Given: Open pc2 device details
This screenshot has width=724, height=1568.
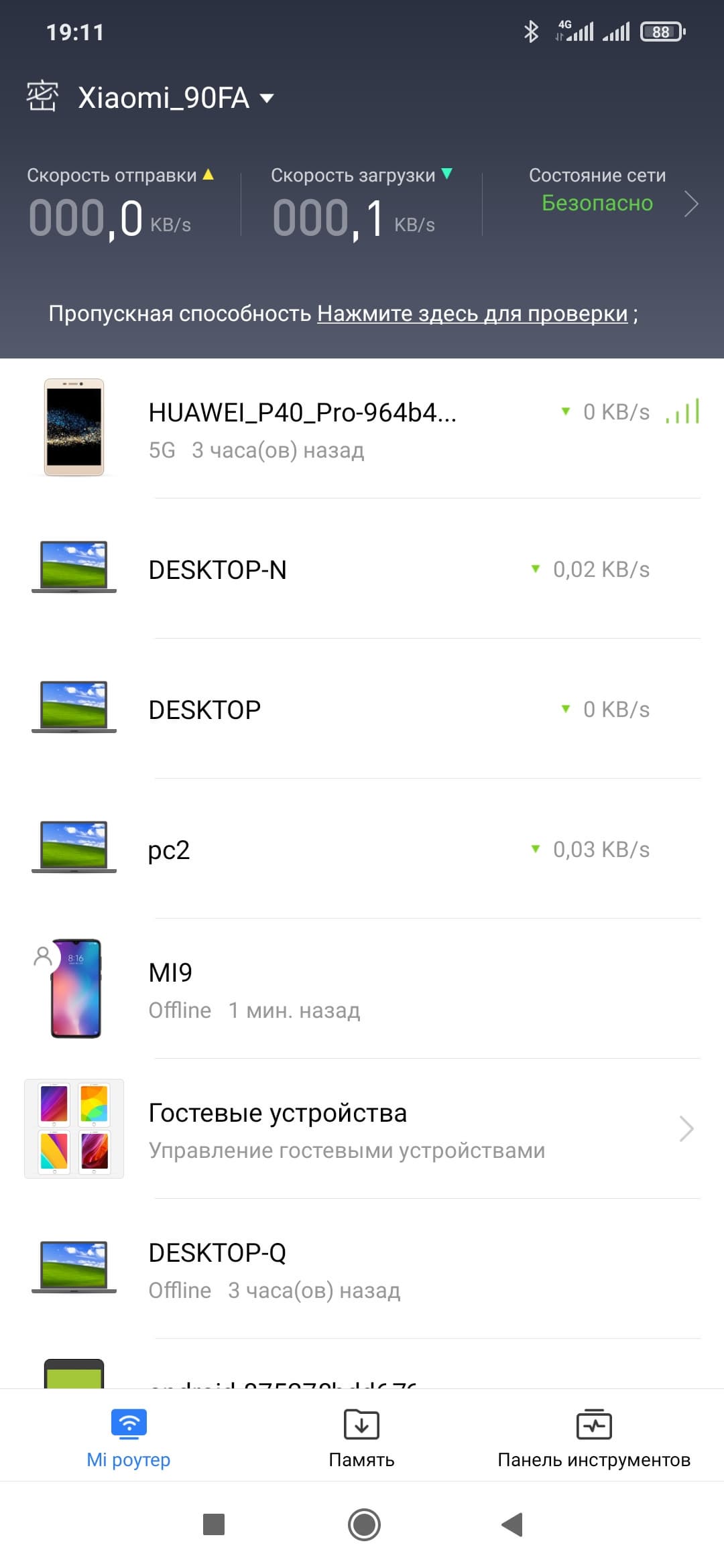Looking at the screenshot, I should point(362,850).
